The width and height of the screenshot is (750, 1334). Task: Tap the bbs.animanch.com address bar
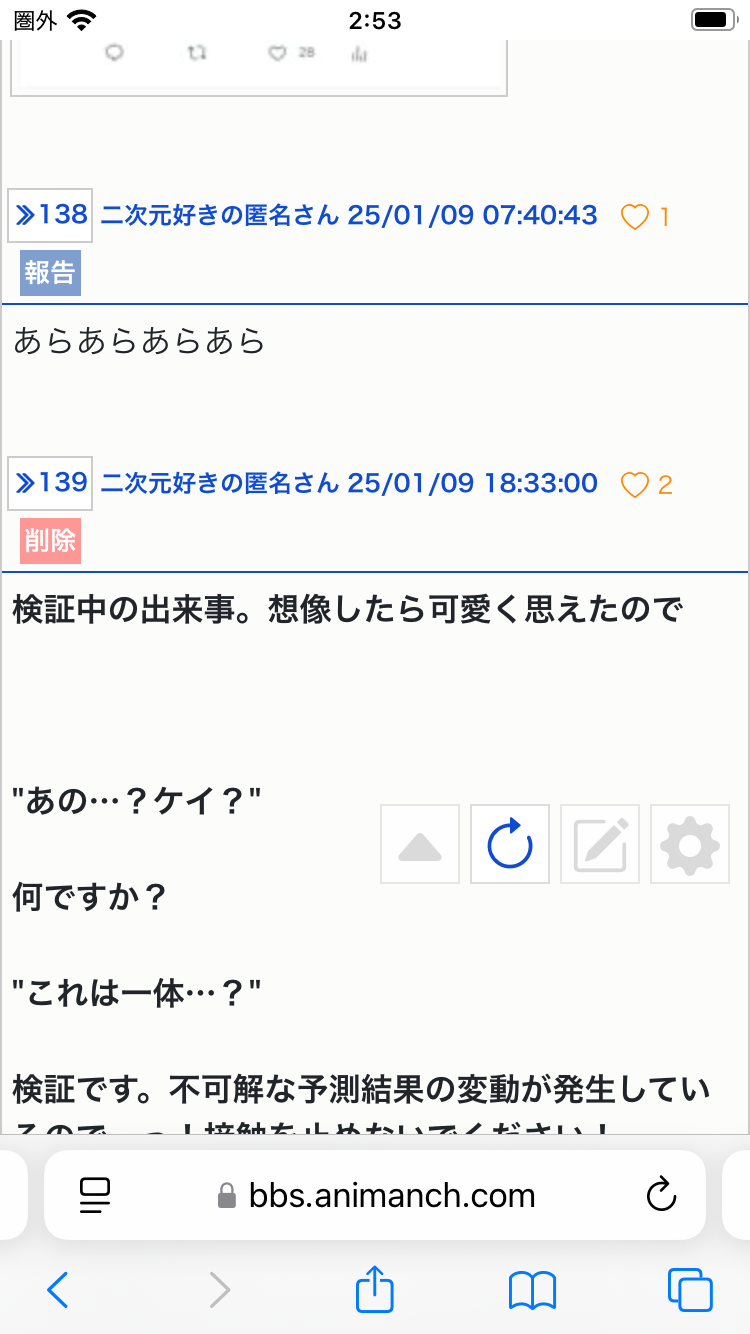coord(375,1195)
